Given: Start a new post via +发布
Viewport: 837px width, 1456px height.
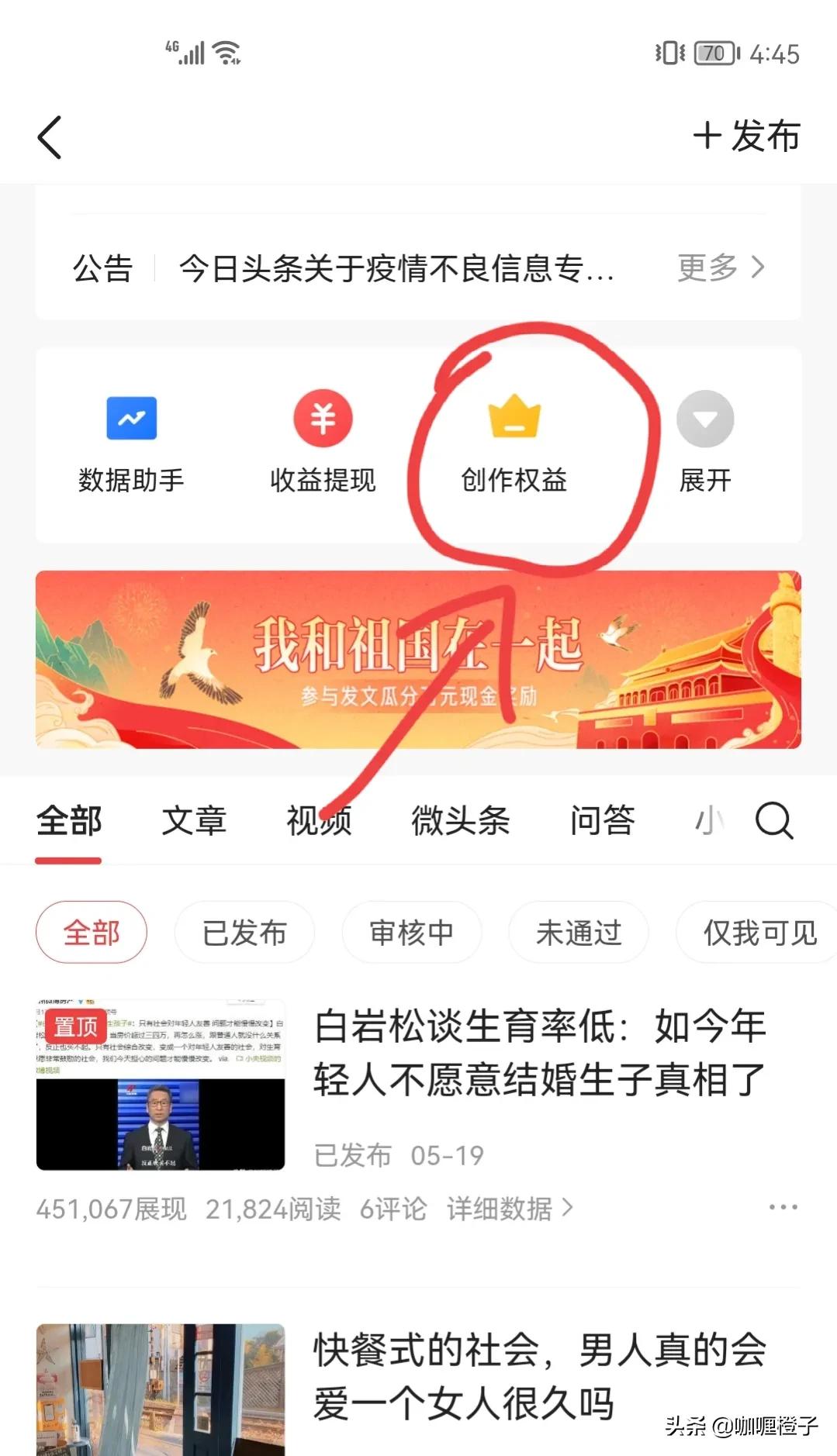Looking at the screenshot, I should pos(747,136).
